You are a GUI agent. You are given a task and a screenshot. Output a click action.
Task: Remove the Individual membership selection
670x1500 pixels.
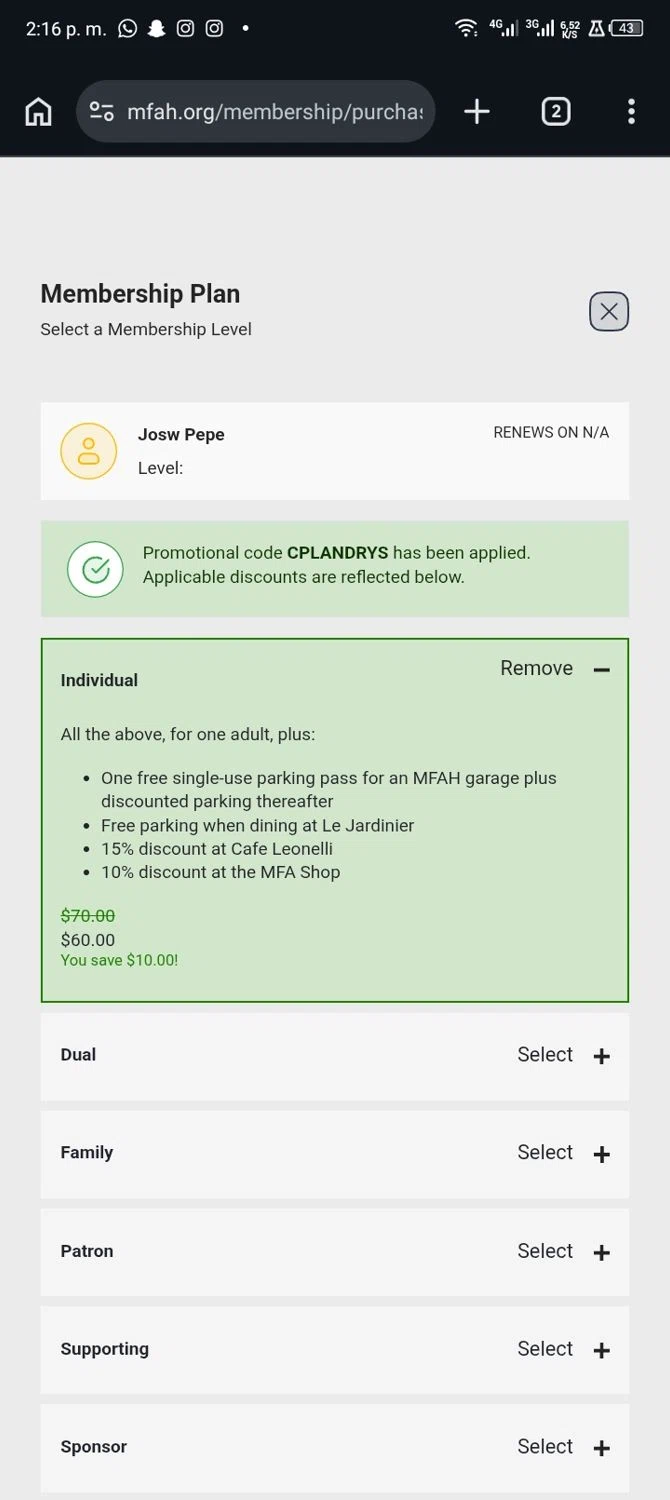coord(555,668)
